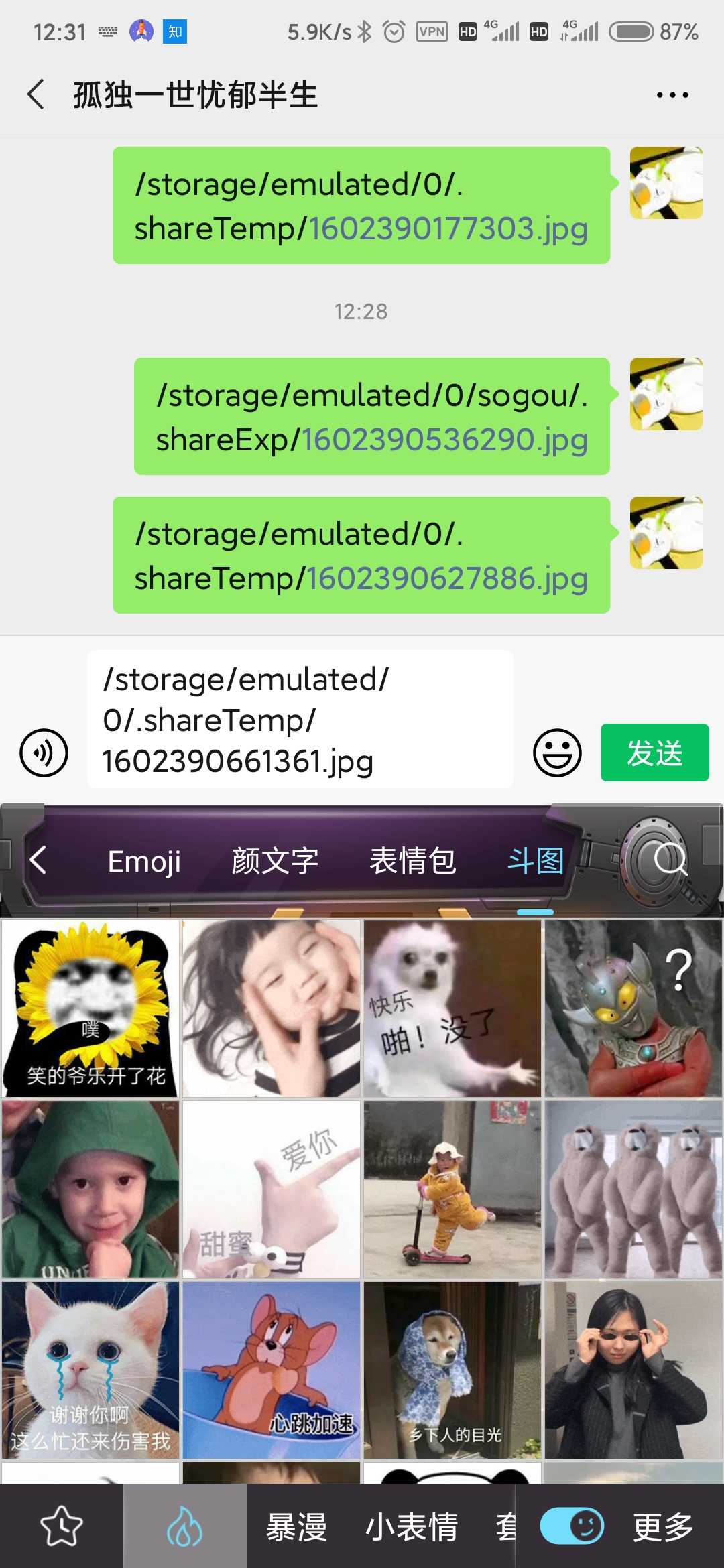This screenshot has height=1568, width=724.
Task: Pick the 心跳加速 Jerry mouse sticker
Action: (x=271, y=1370)
